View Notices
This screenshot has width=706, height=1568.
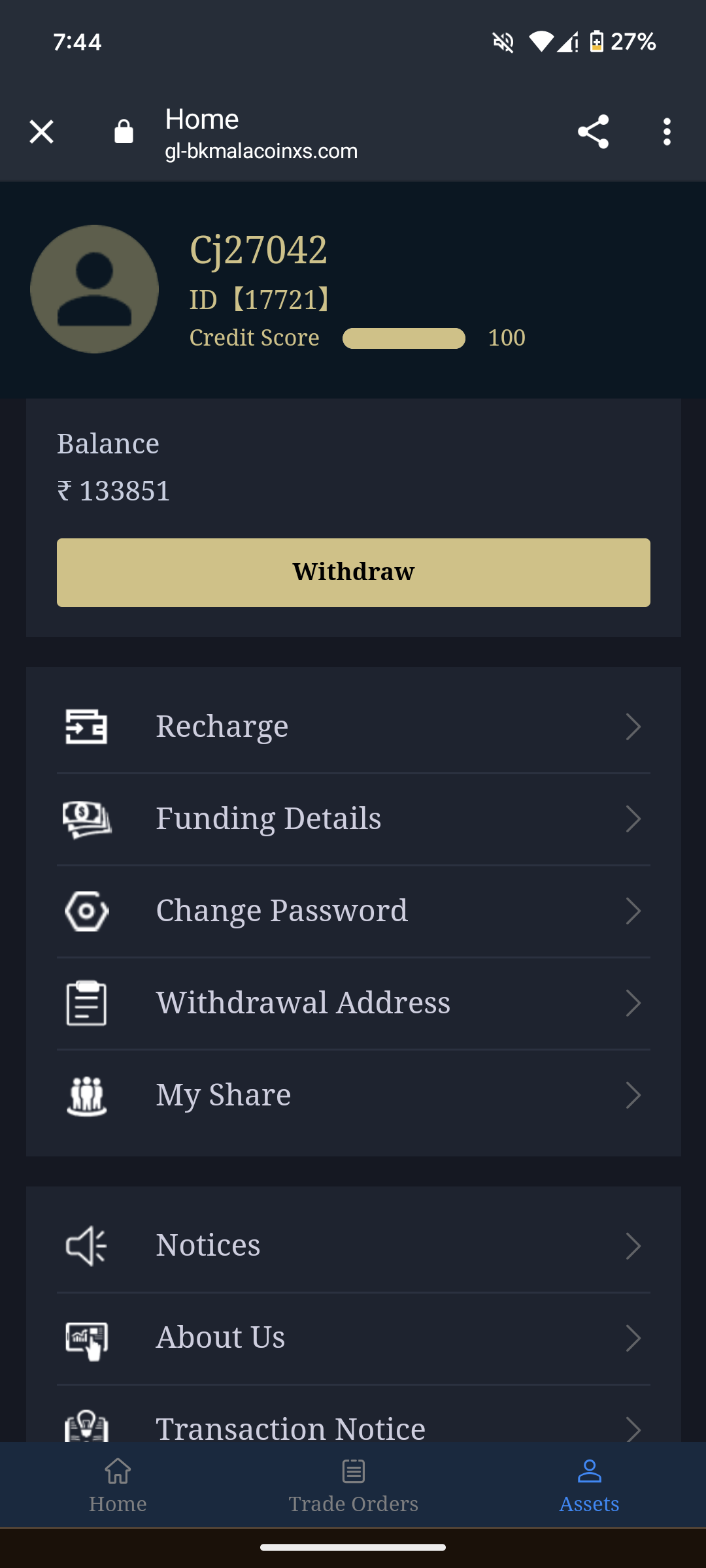[x=353, y=1245]
